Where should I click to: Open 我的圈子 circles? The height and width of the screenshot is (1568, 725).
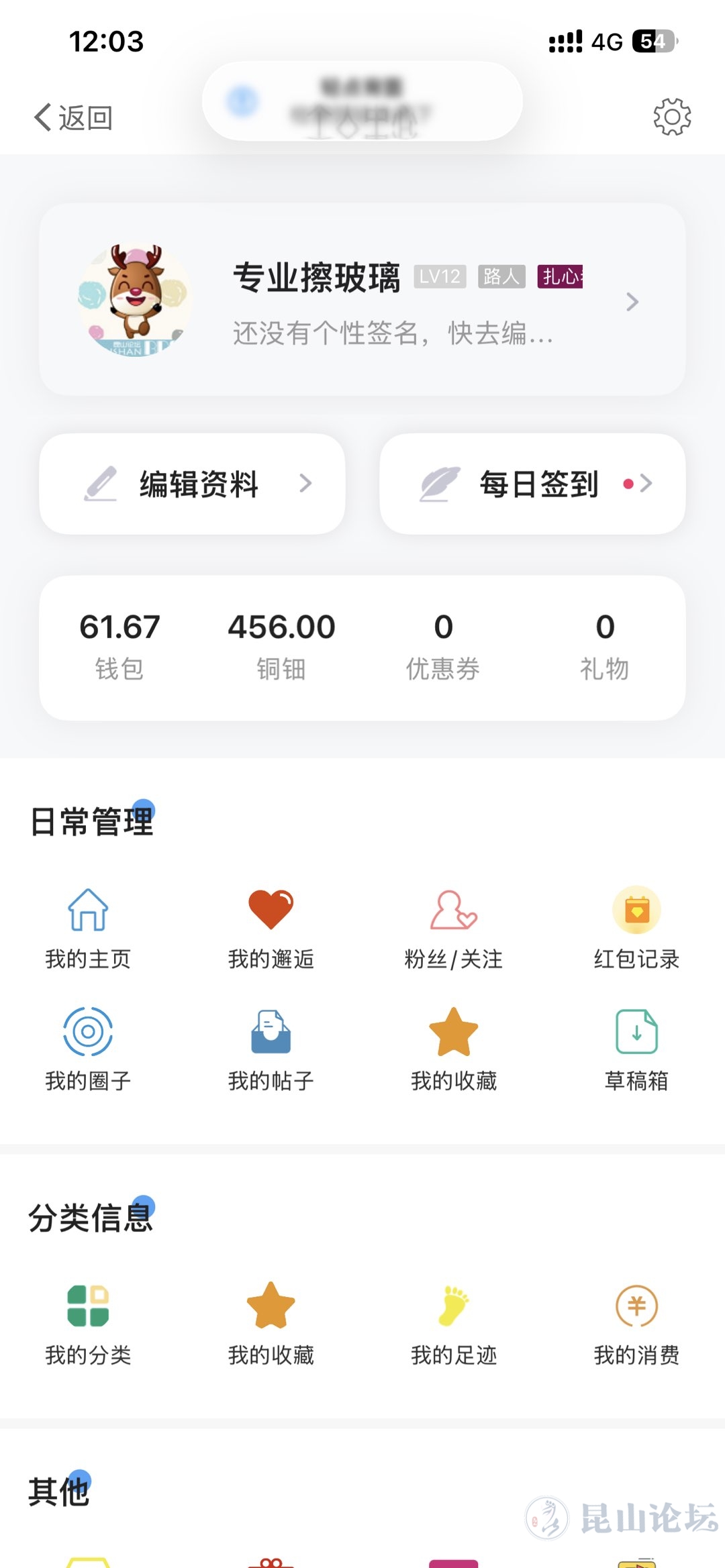pyautogui.click(x=88, y=1050)
